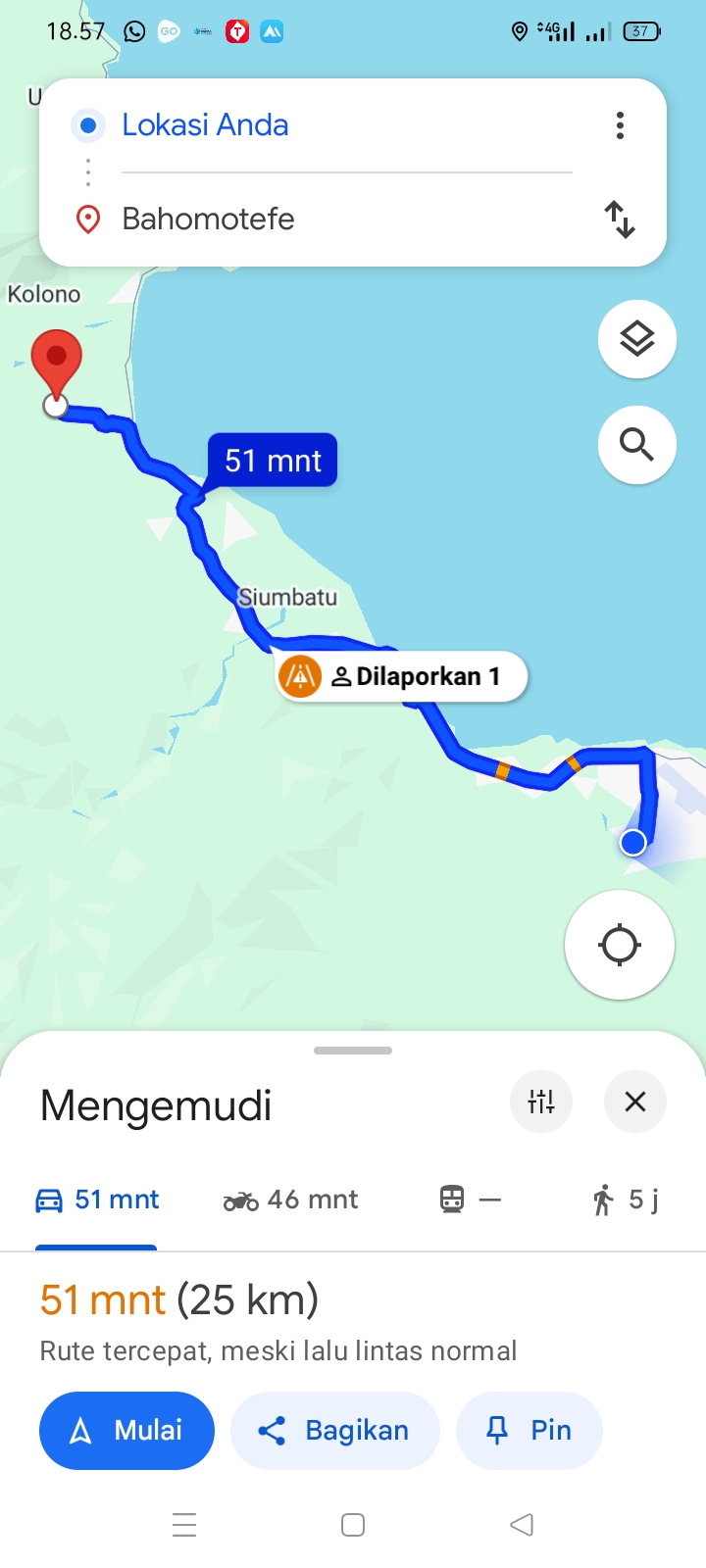Open the route options filter
The image size is (706, 1568).
[541, 1102]
